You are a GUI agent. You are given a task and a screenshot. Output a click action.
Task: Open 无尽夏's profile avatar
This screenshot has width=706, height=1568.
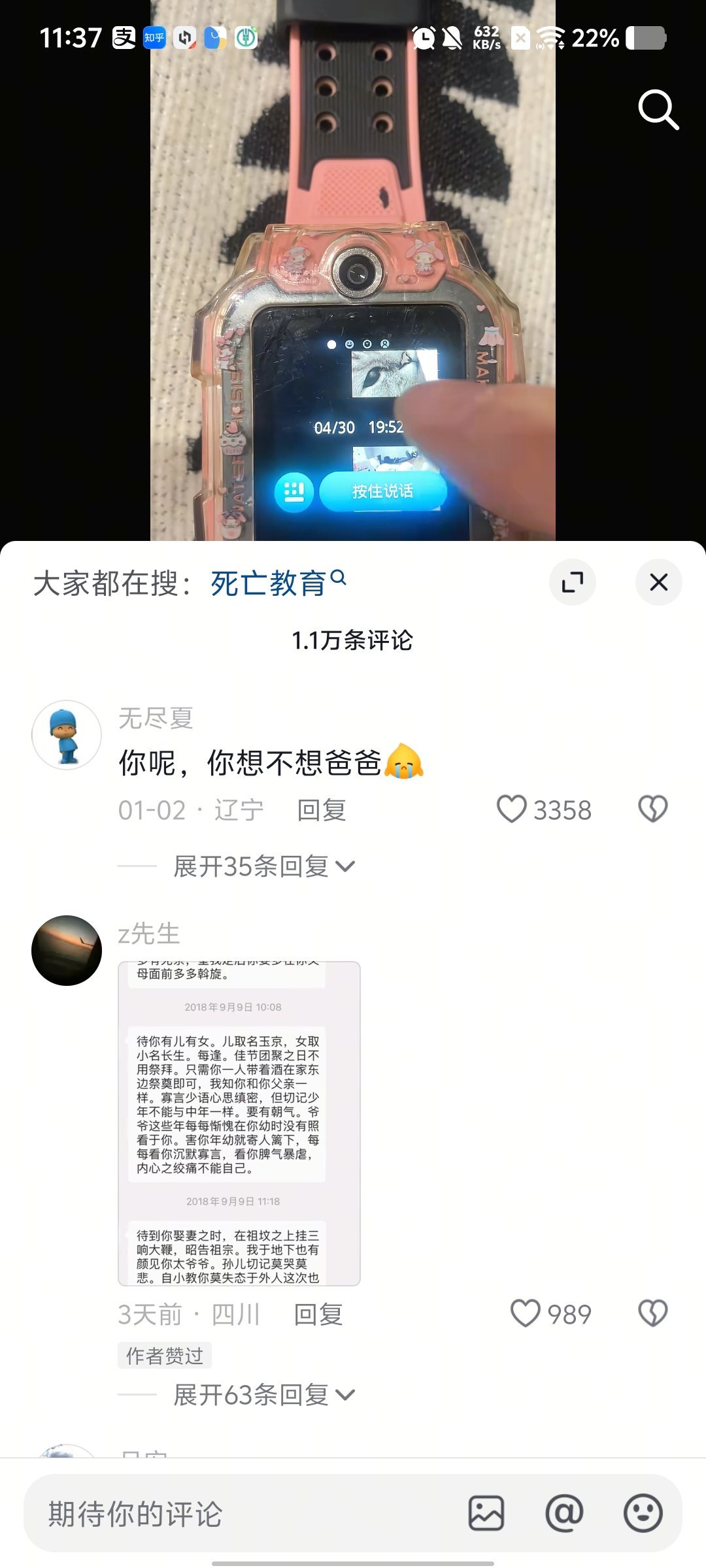(x=67, y=735)
